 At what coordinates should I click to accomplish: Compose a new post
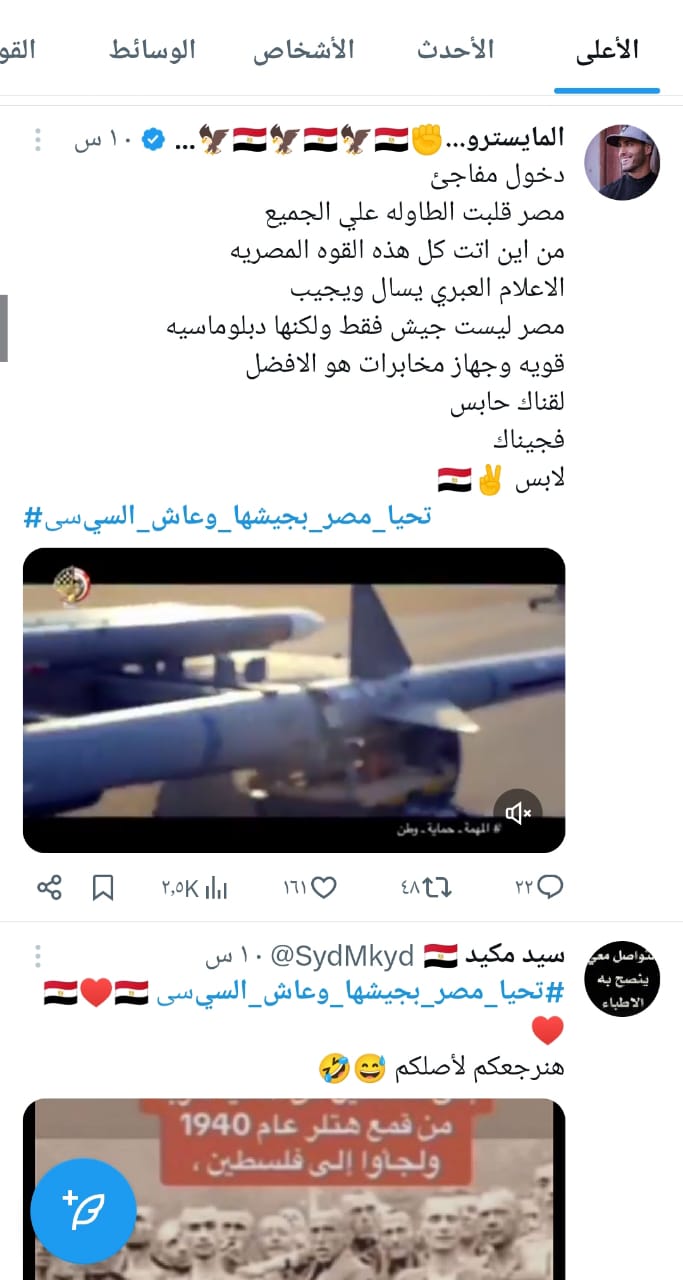tap(82, 1210)
